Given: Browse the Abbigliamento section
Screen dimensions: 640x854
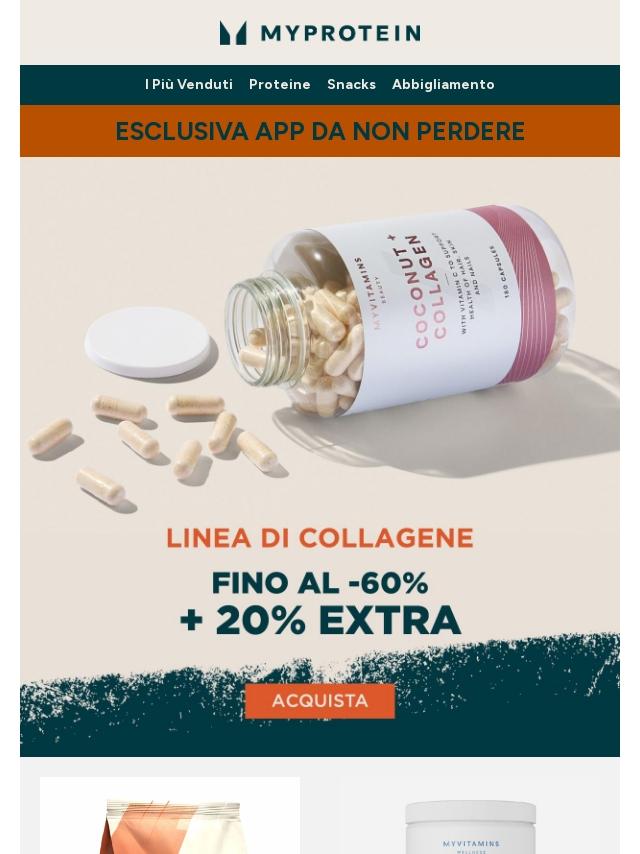Looking at the screenshot, I should [443, 85].
